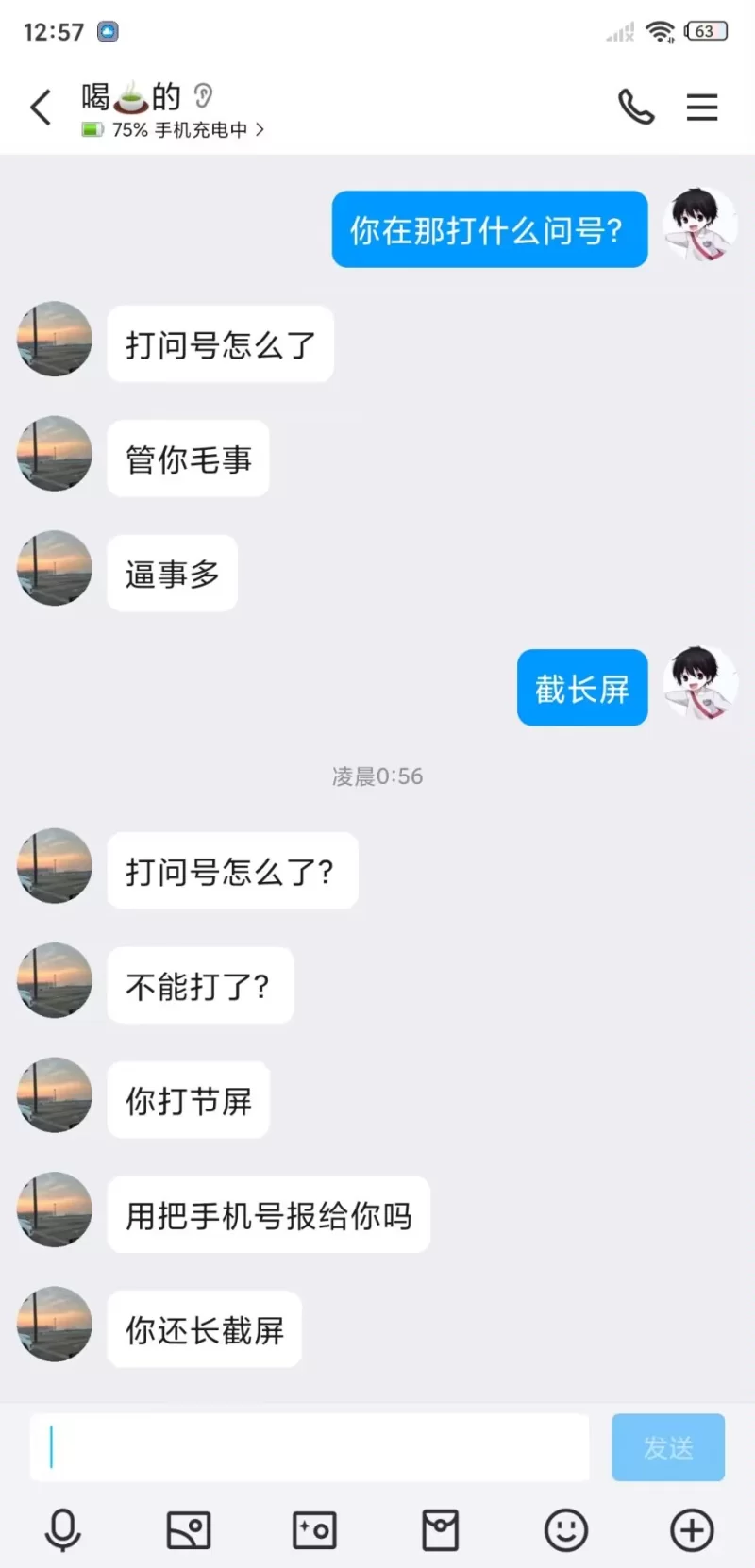Viewport: 755px width, 1568px height.
Task: Go back from this chat
Action: (41, 108)
